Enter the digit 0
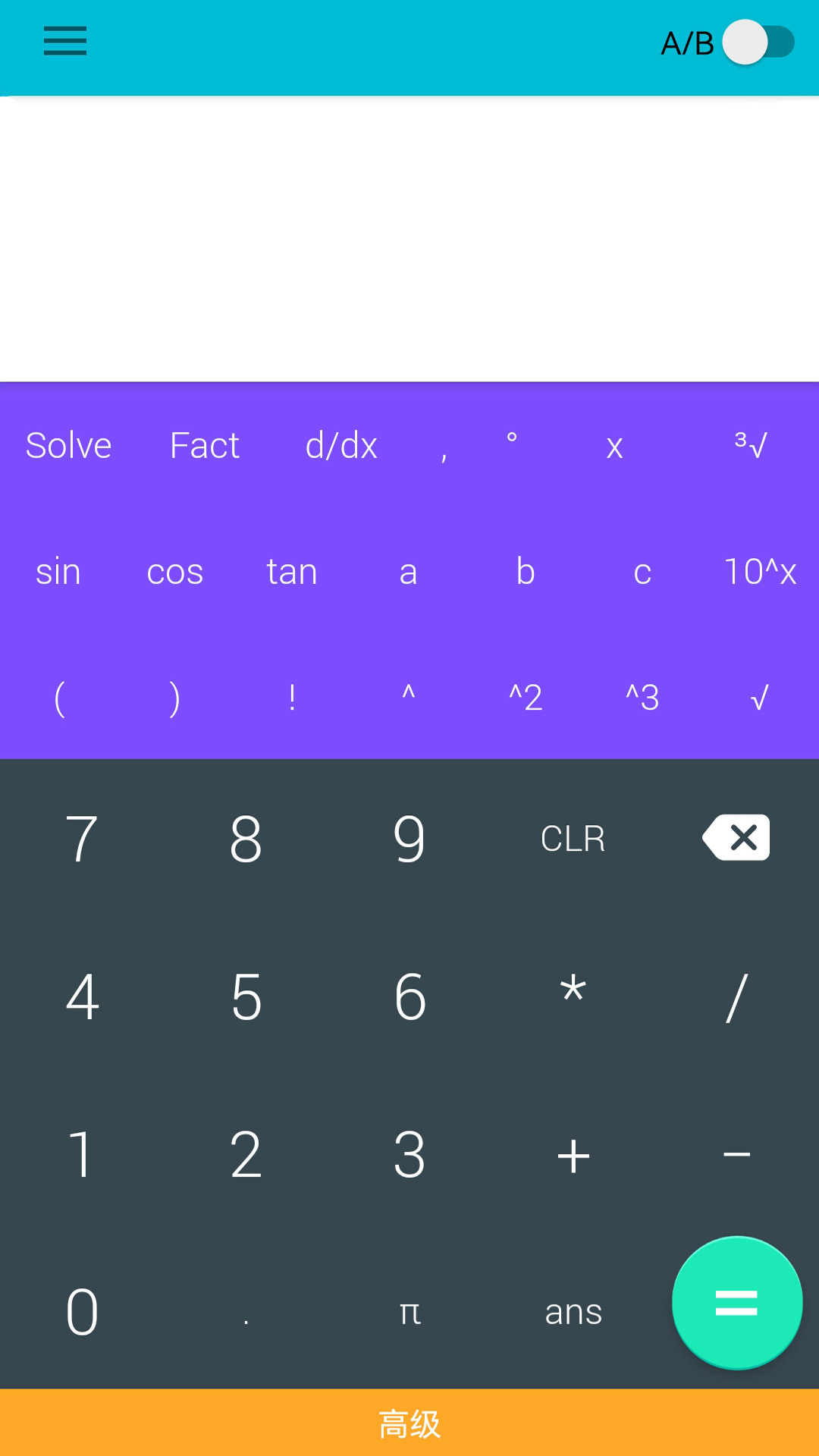Viewport: 819px width, 1456px height. pos(82,1312)
